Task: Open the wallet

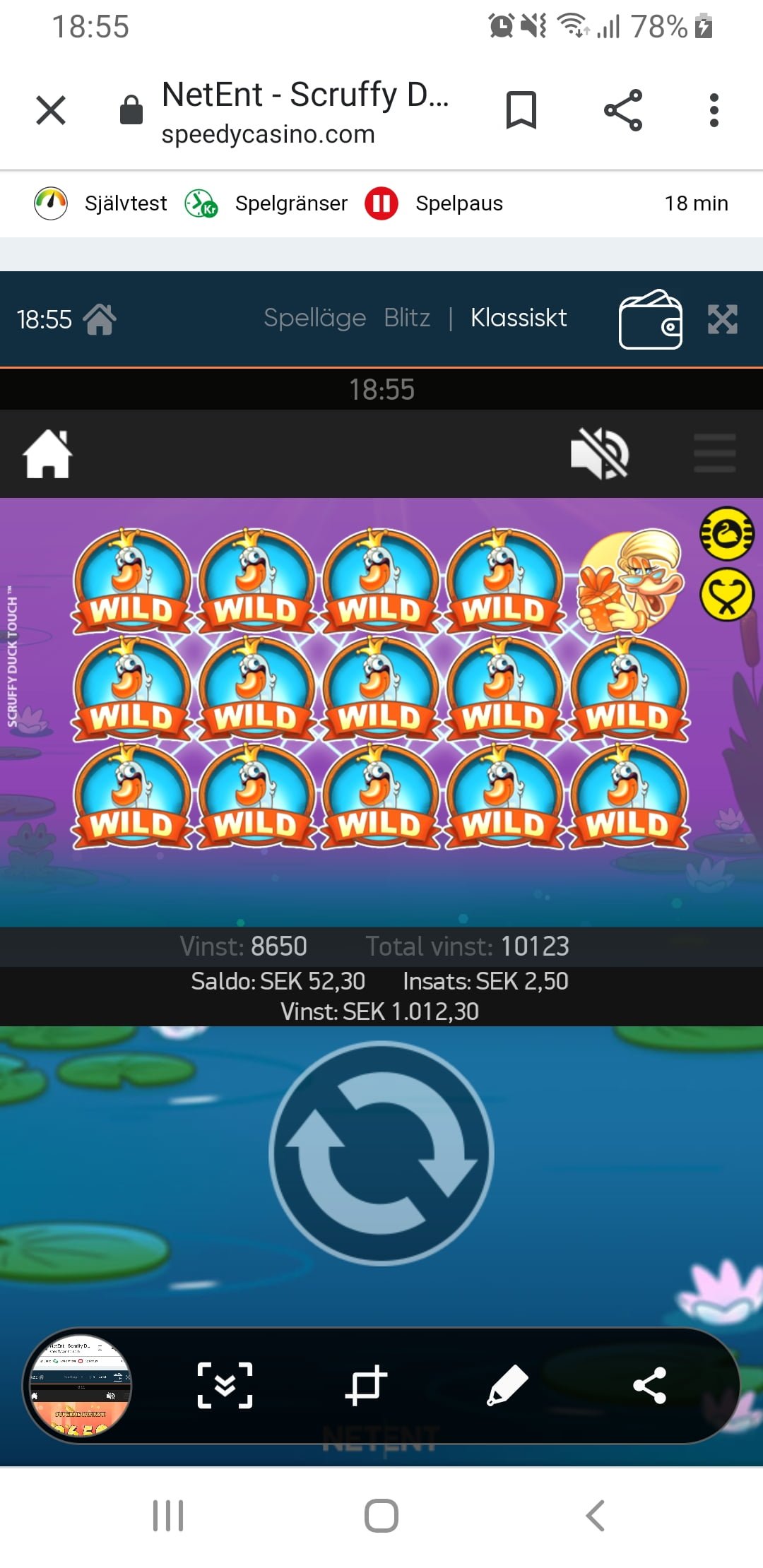Action: click(x=651, y=319)
